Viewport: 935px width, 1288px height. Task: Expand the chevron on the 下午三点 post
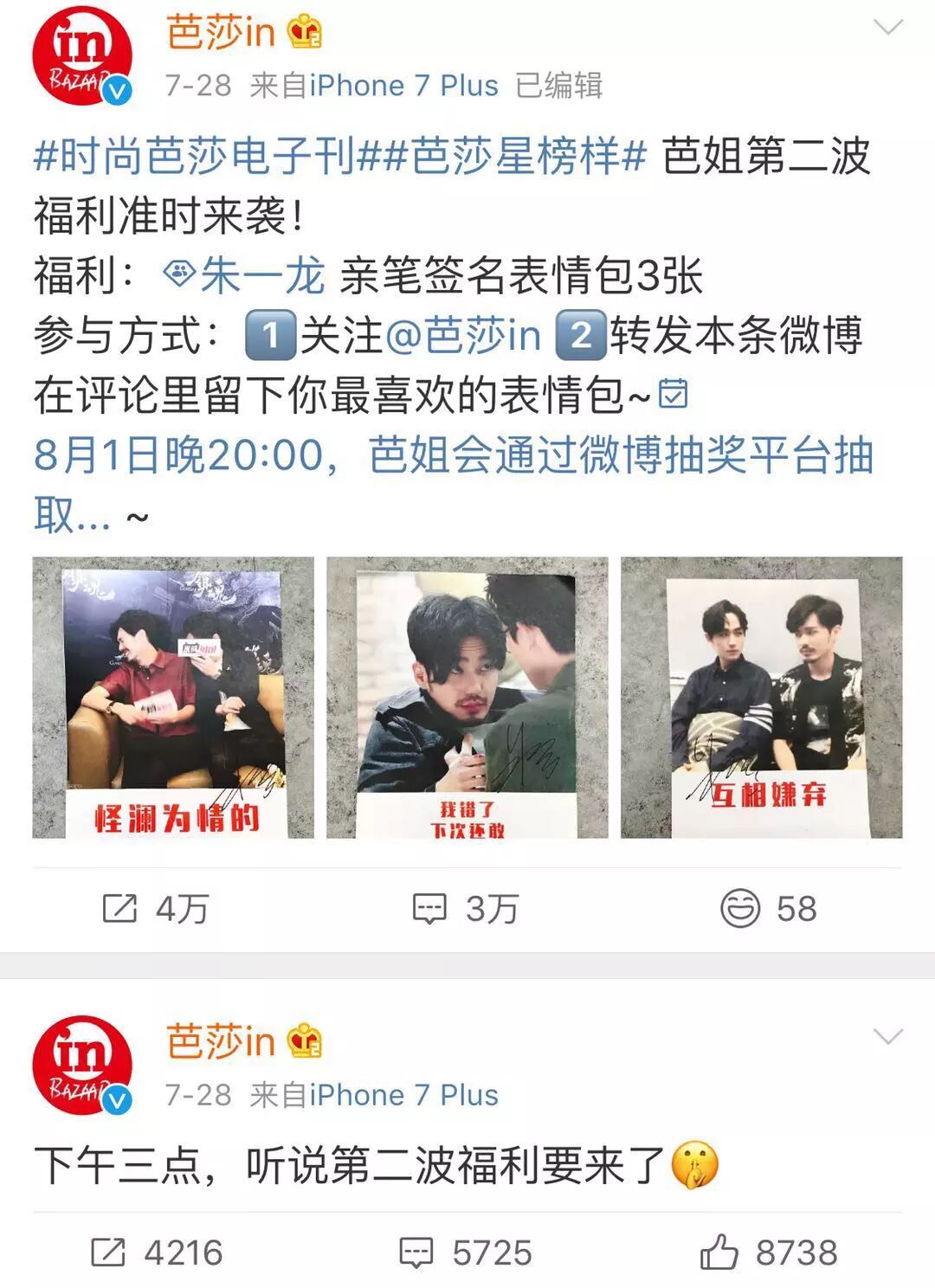(x=888, y=1036)
